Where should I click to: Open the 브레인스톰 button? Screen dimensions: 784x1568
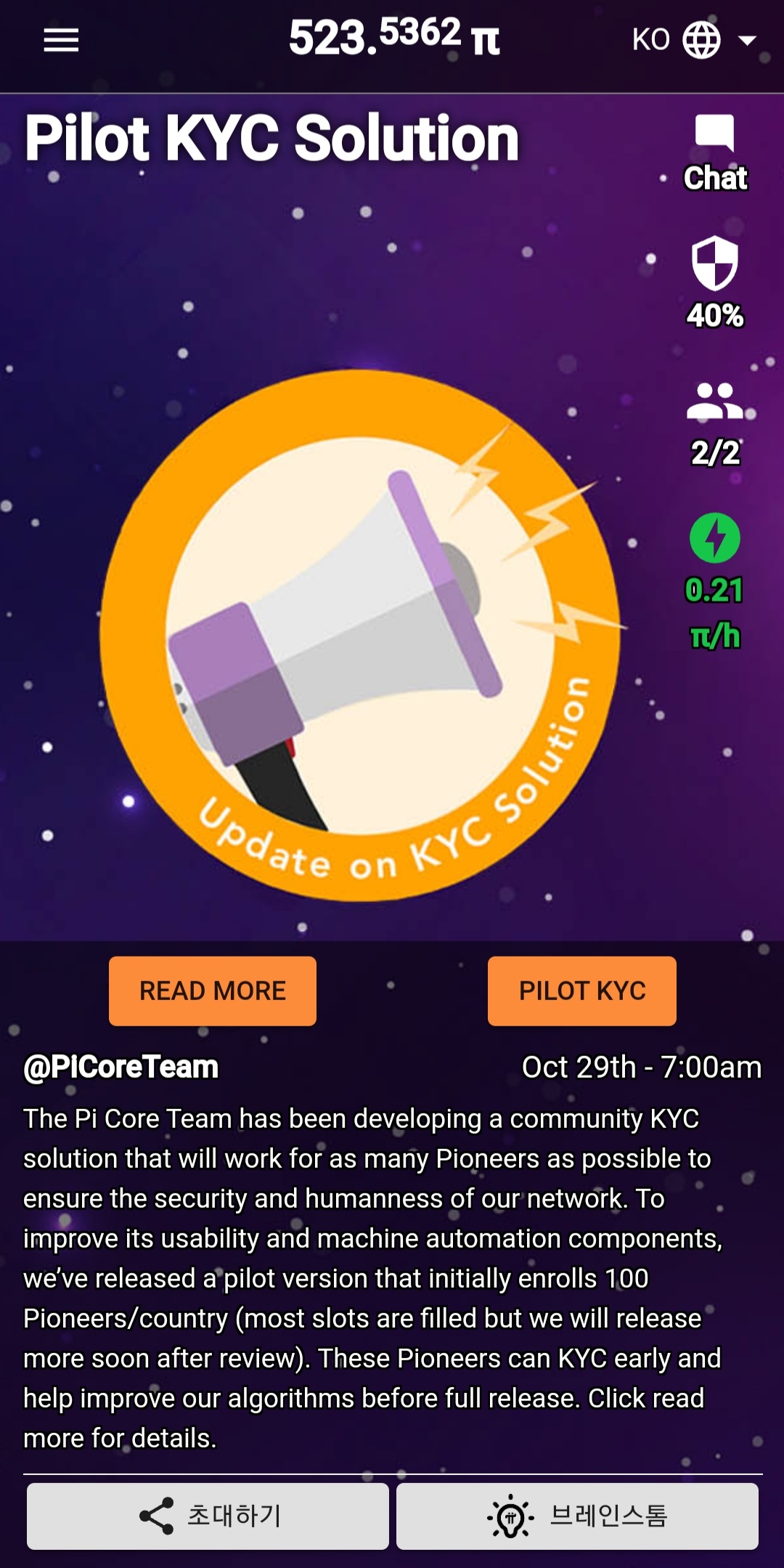(x=577, y=1516)
